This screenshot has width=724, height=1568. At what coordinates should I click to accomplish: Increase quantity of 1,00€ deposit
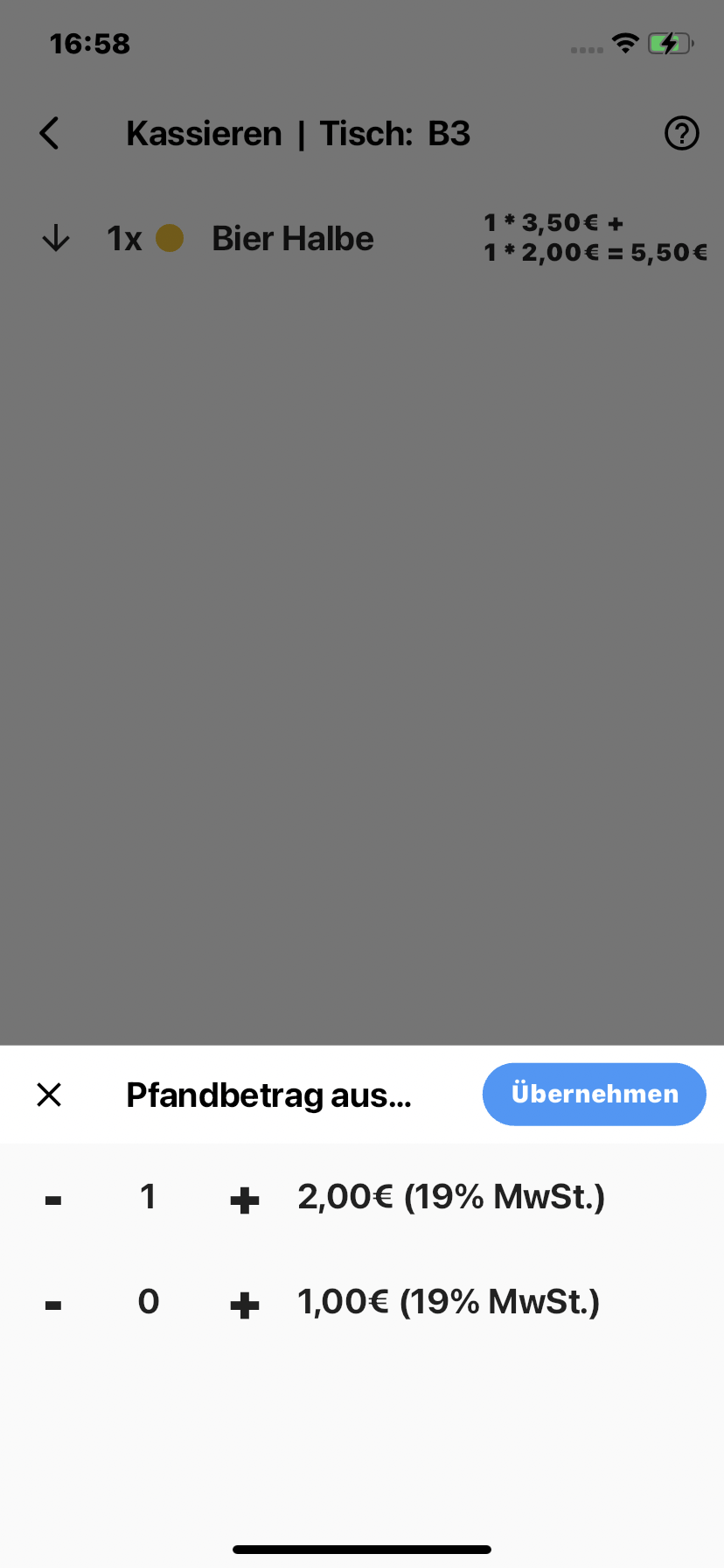(245, 1305)
